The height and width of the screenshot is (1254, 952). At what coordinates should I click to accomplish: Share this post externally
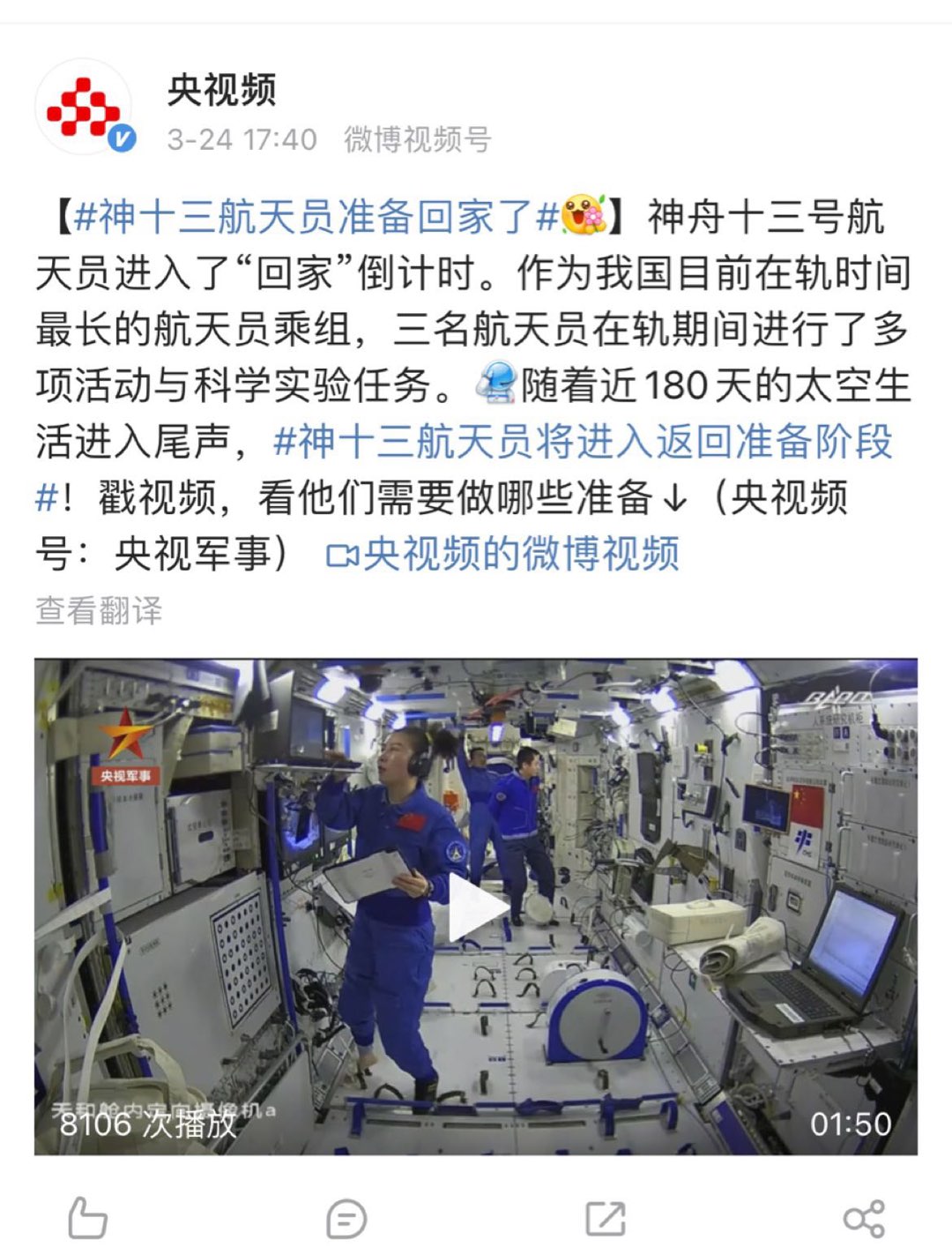[x=863, y=1219]
